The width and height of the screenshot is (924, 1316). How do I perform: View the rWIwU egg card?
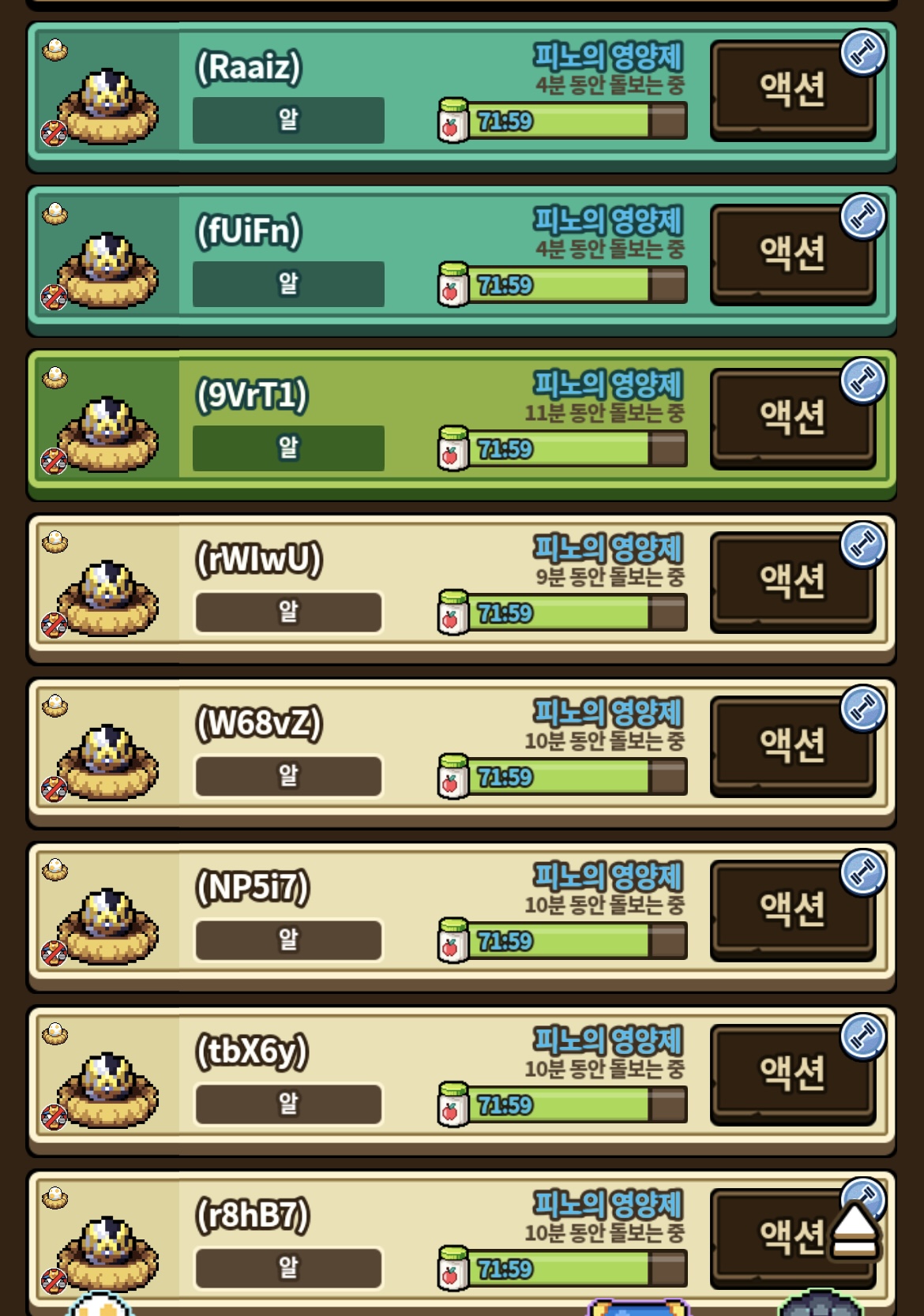pyautogui.click(x=316, y=582)
